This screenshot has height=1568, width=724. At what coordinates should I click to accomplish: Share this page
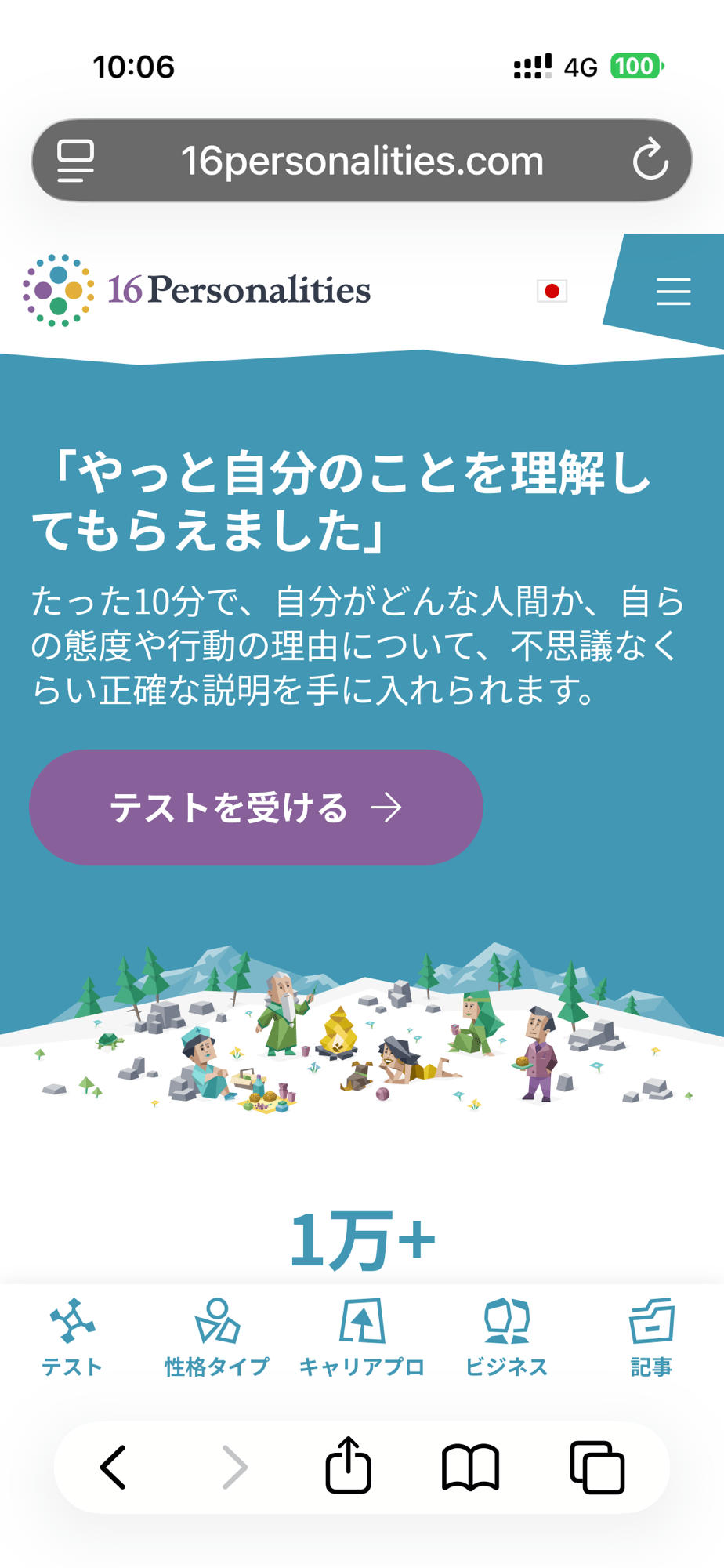(x=348, y=1465)
